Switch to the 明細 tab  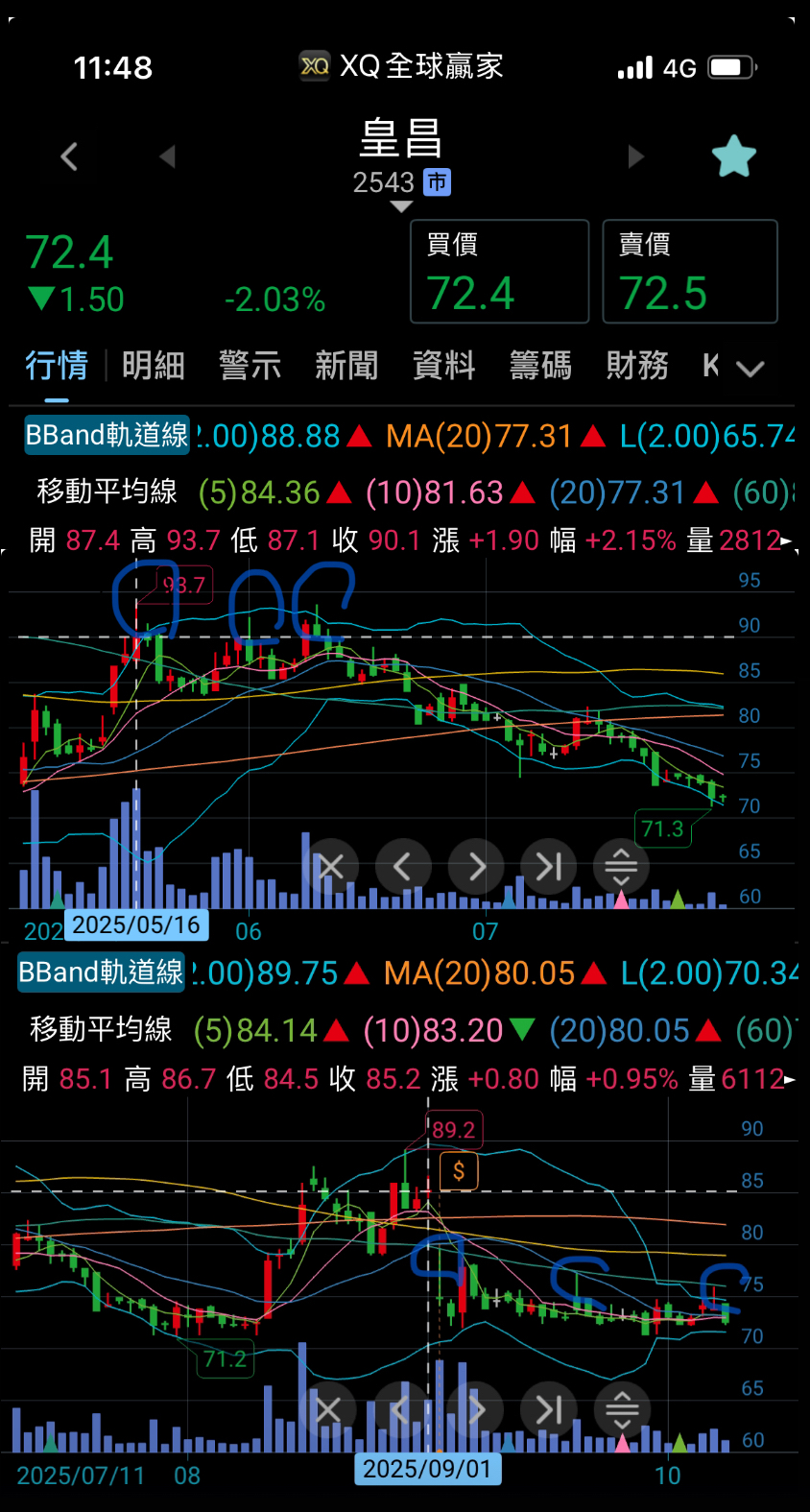(154, 366)
